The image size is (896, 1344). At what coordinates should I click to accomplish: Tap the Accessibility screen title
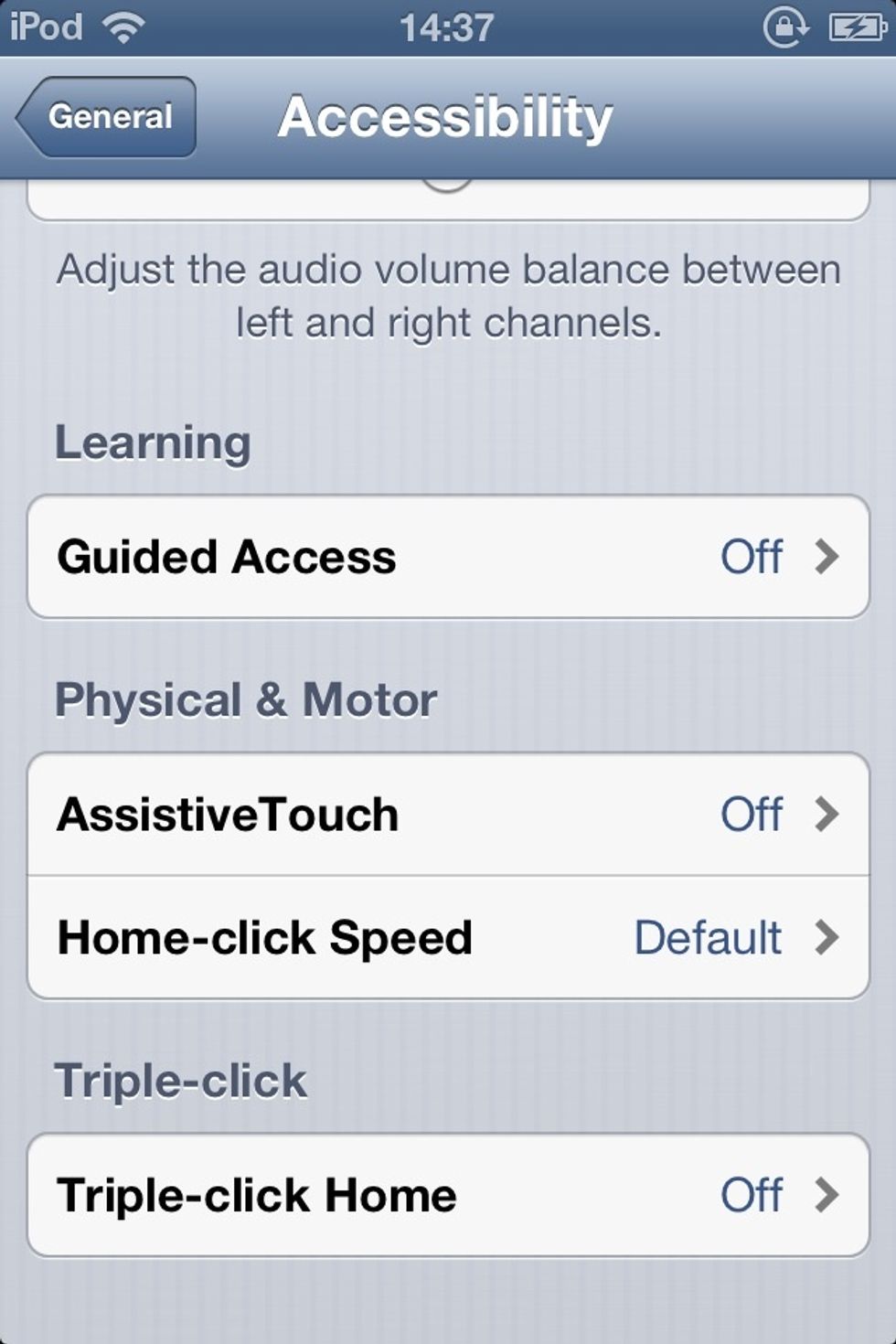(448, 116)
